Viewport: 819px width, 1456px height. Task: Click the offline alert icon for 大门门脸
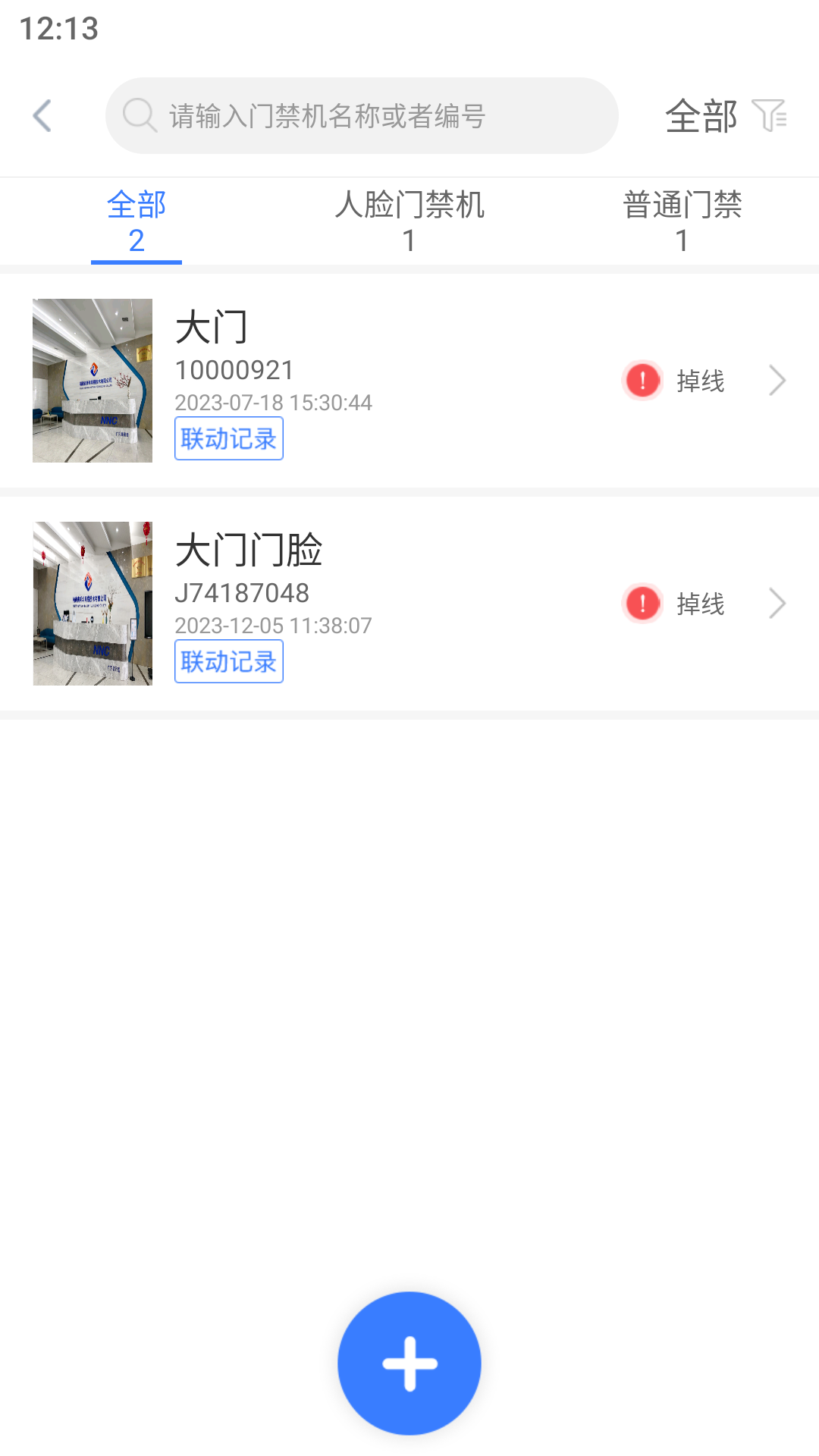[x=642, y=604]
